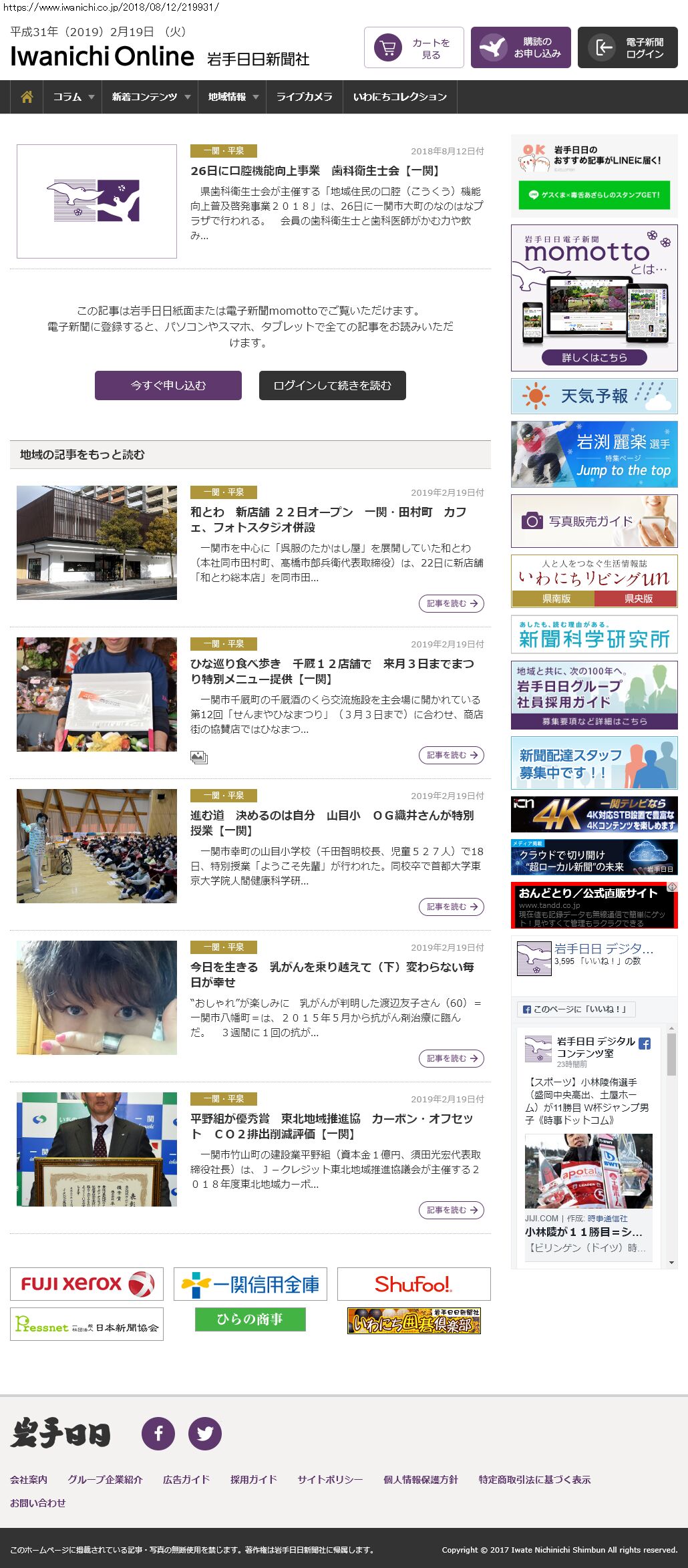The height and width of the screenshot is (1568, 688).
Task: Read the 和とわ 新店舗 article
Action: (x=328, y=519)
